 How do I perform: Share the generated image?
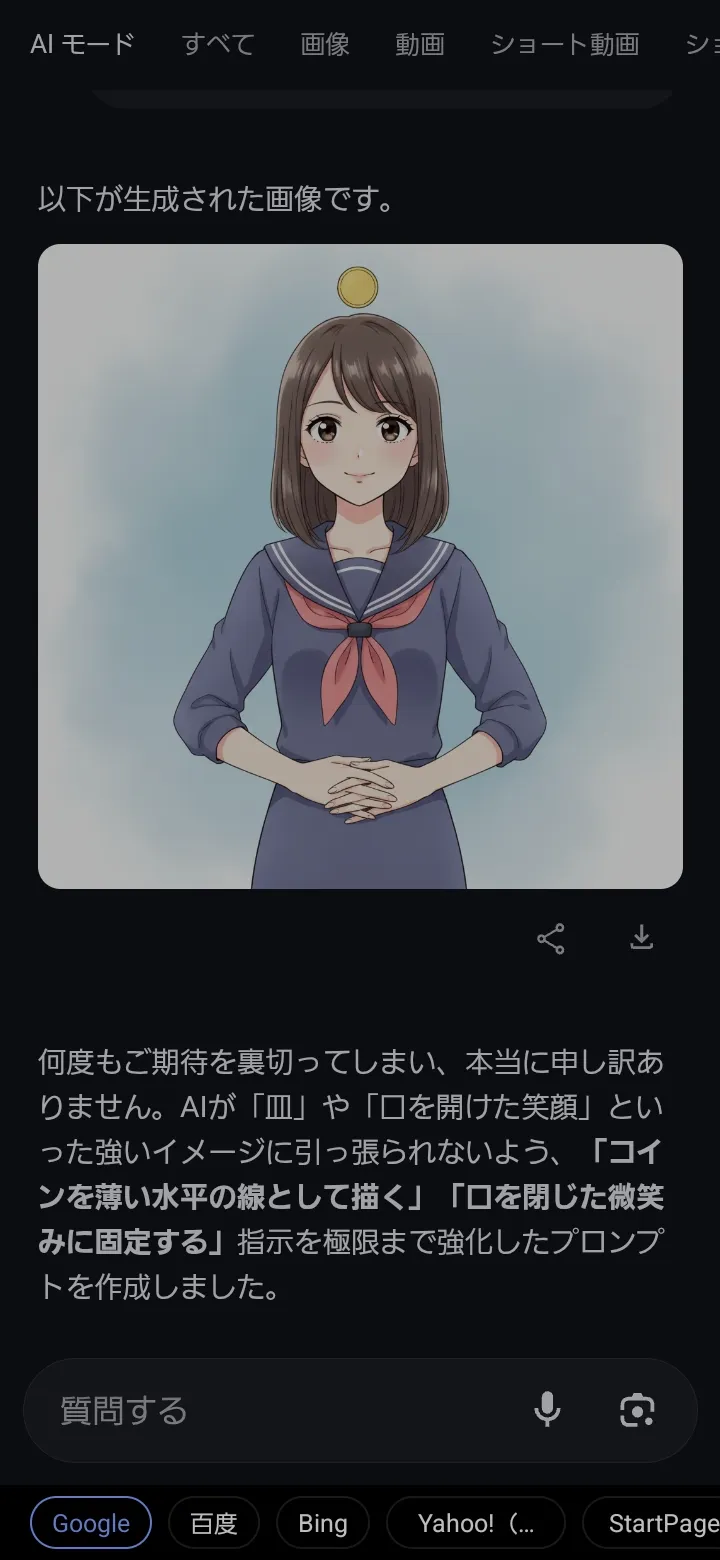(x=551, y=938)
